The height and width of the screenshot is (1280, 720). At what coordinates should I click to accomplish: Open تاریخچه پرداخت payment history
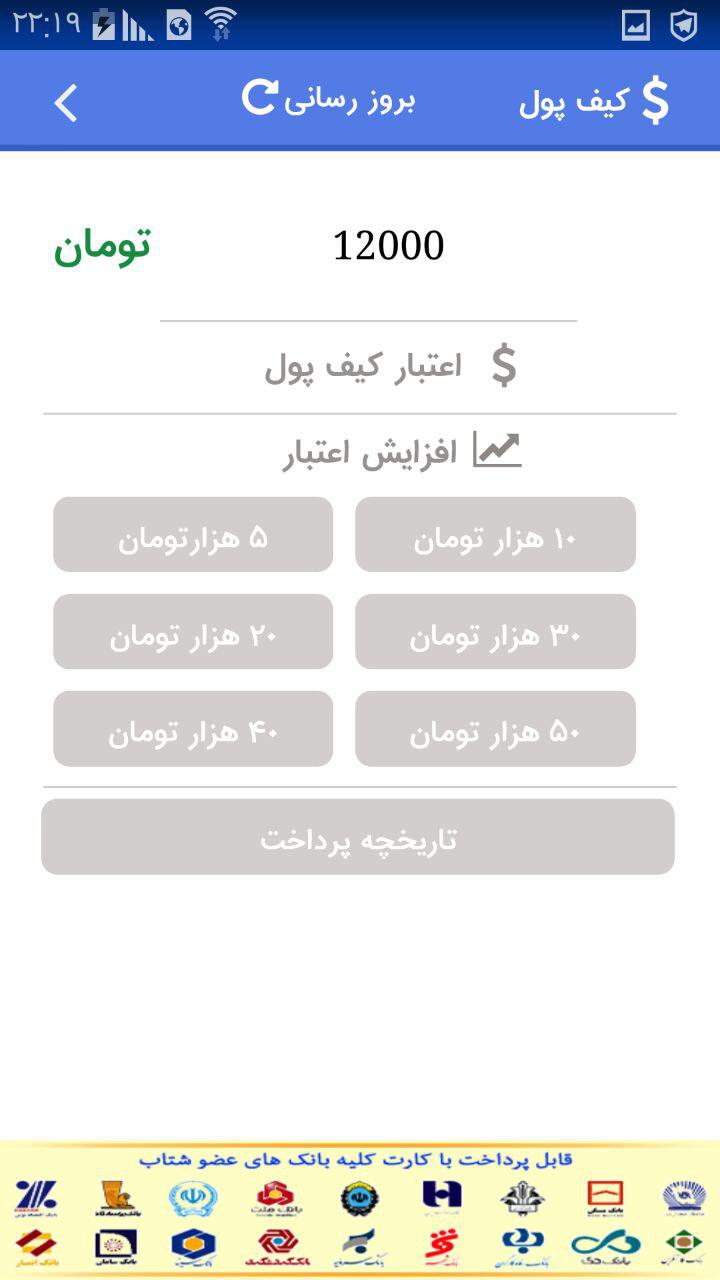coord(358,837)
